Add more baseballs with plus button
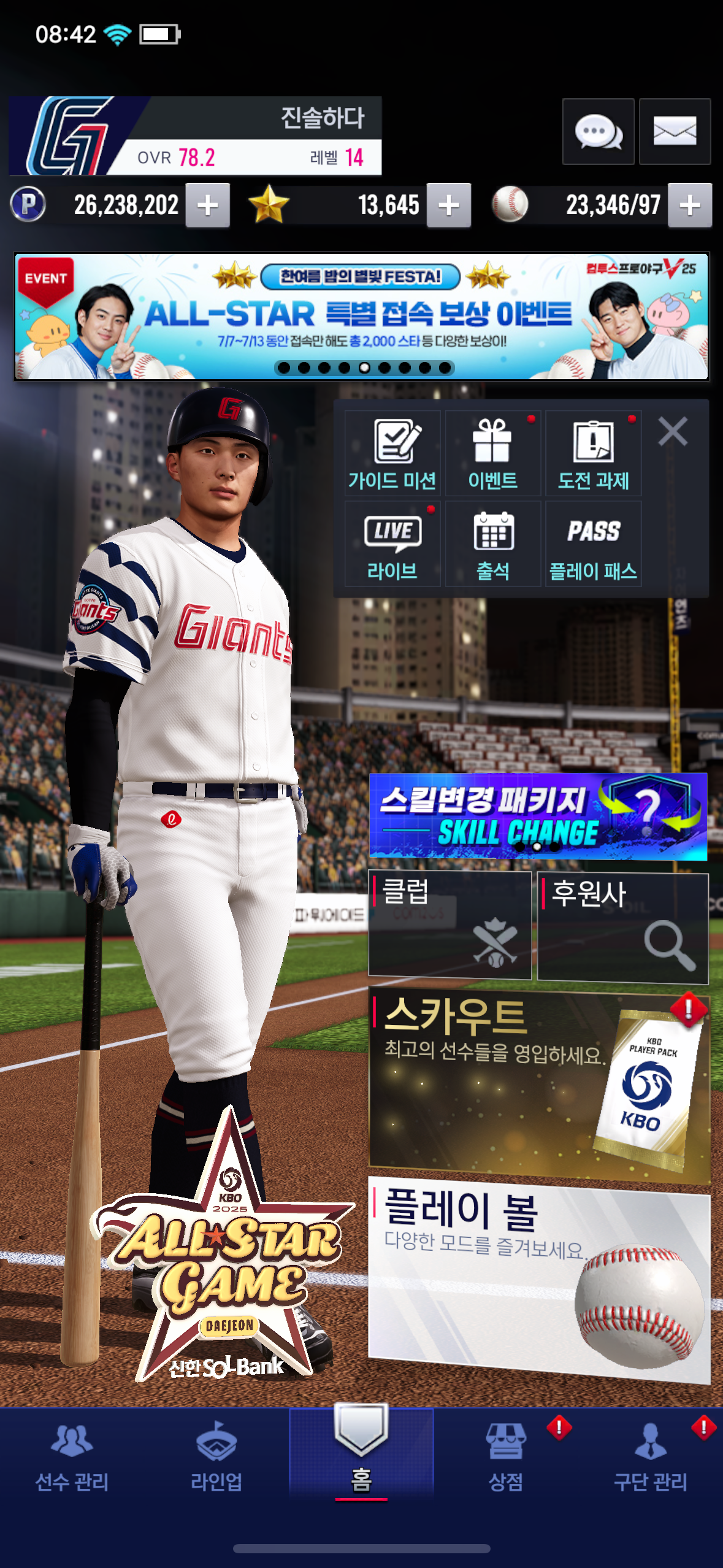 point(690,206)
